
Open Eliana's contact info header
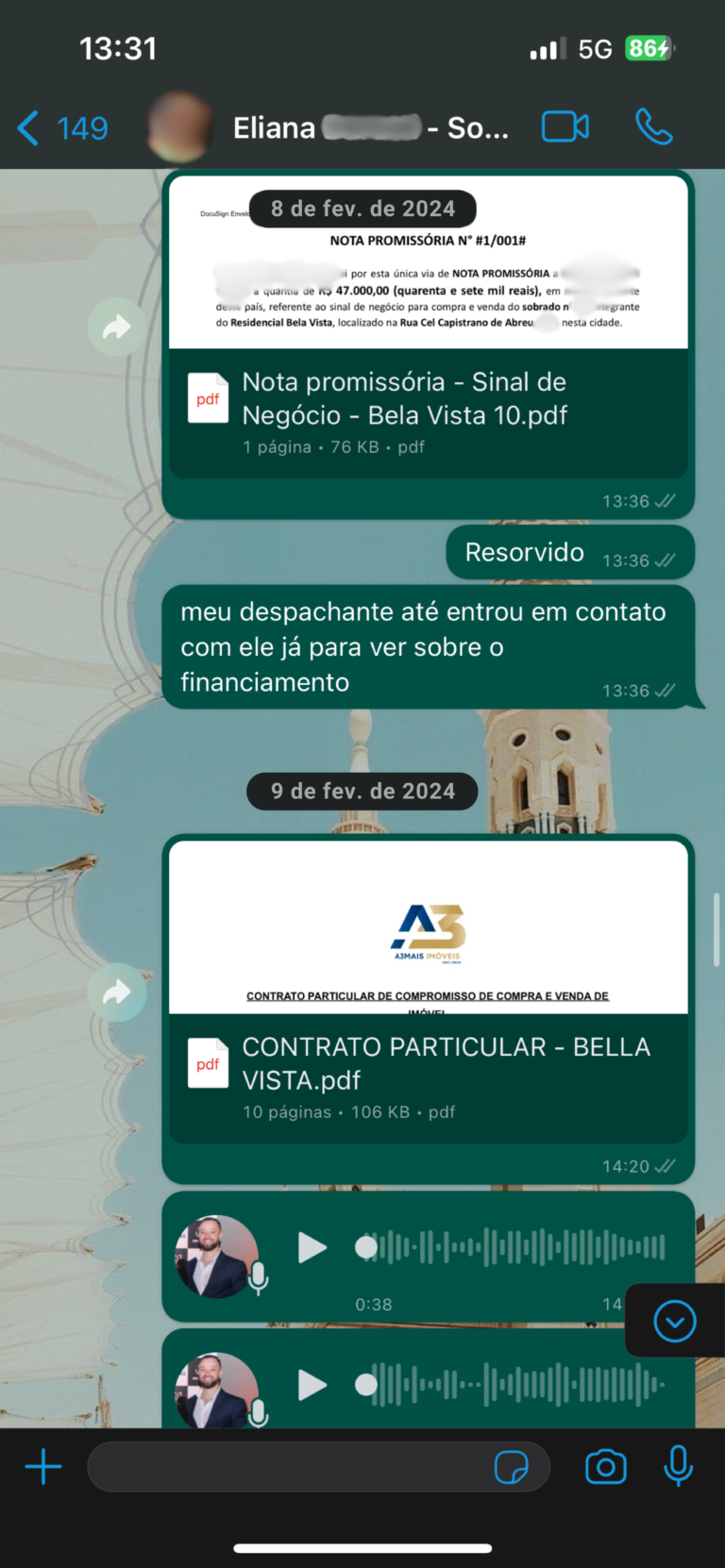click(368, 128)
